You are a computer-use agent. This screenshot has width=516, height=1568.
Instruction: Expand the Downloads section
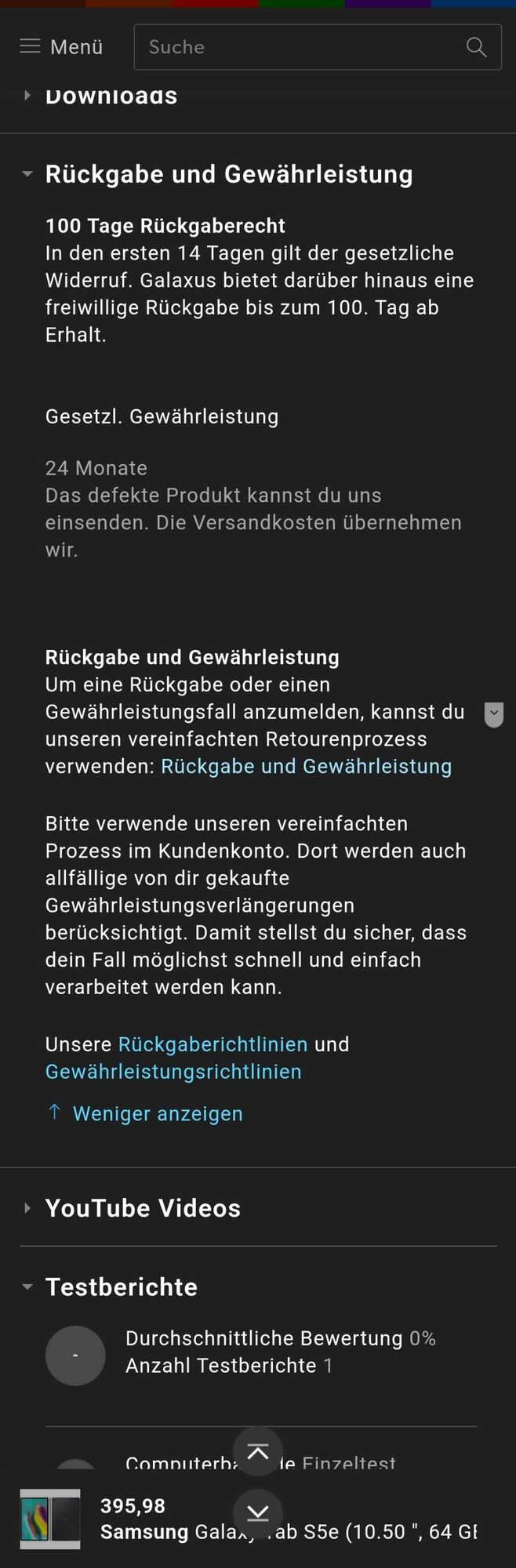(x=110, y=96)
